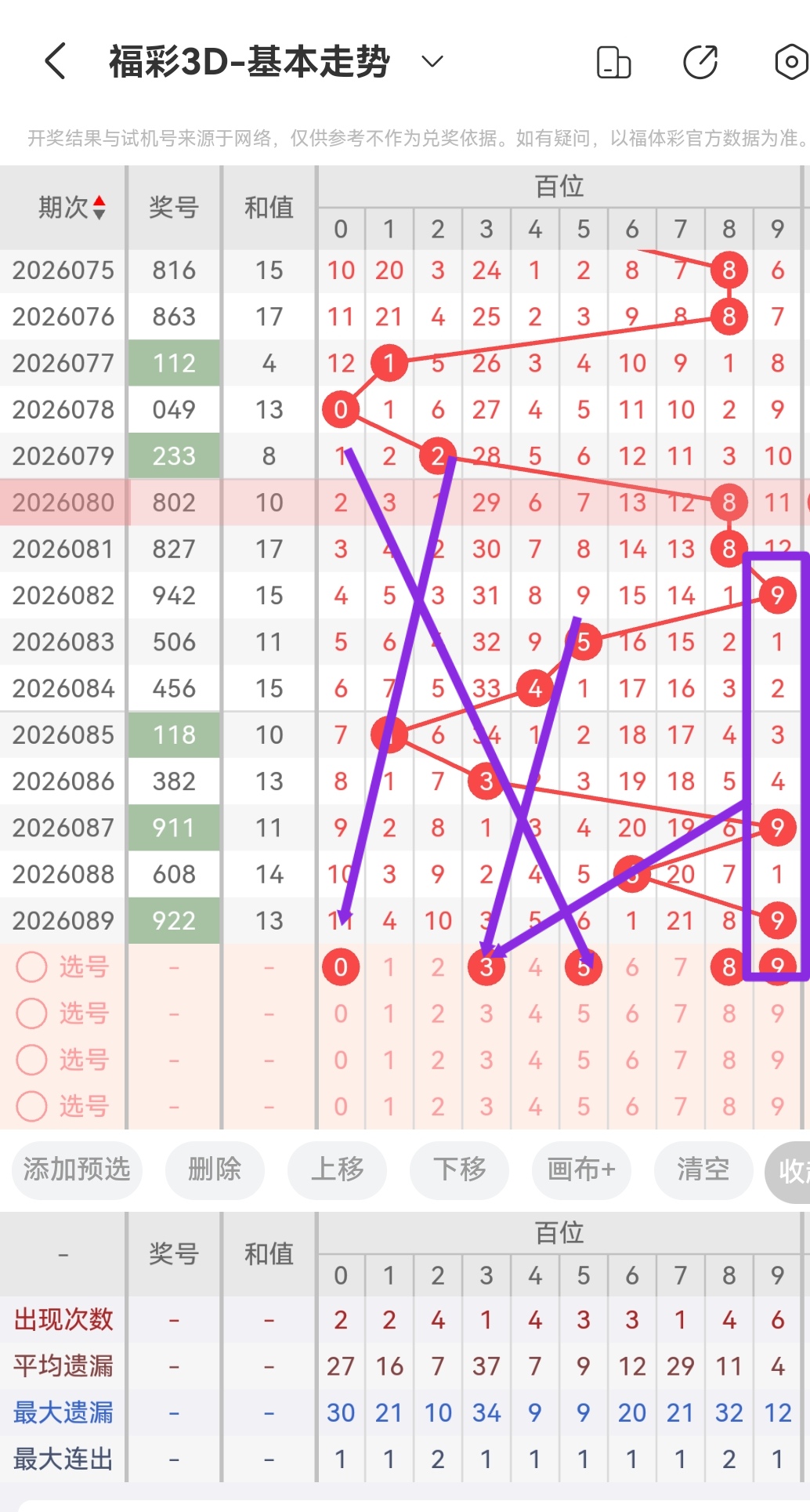Tap 删除 to delete the selection
810x1512 pixels.
(x=215, y=1169)
